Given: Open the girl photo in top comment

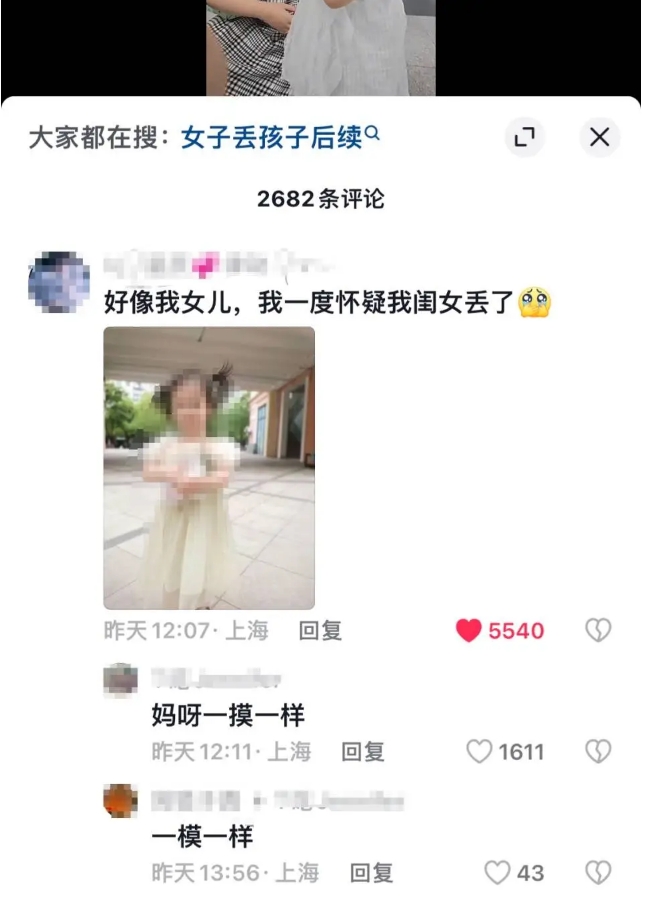Looking at the screenshot, I should click(209, 467).
